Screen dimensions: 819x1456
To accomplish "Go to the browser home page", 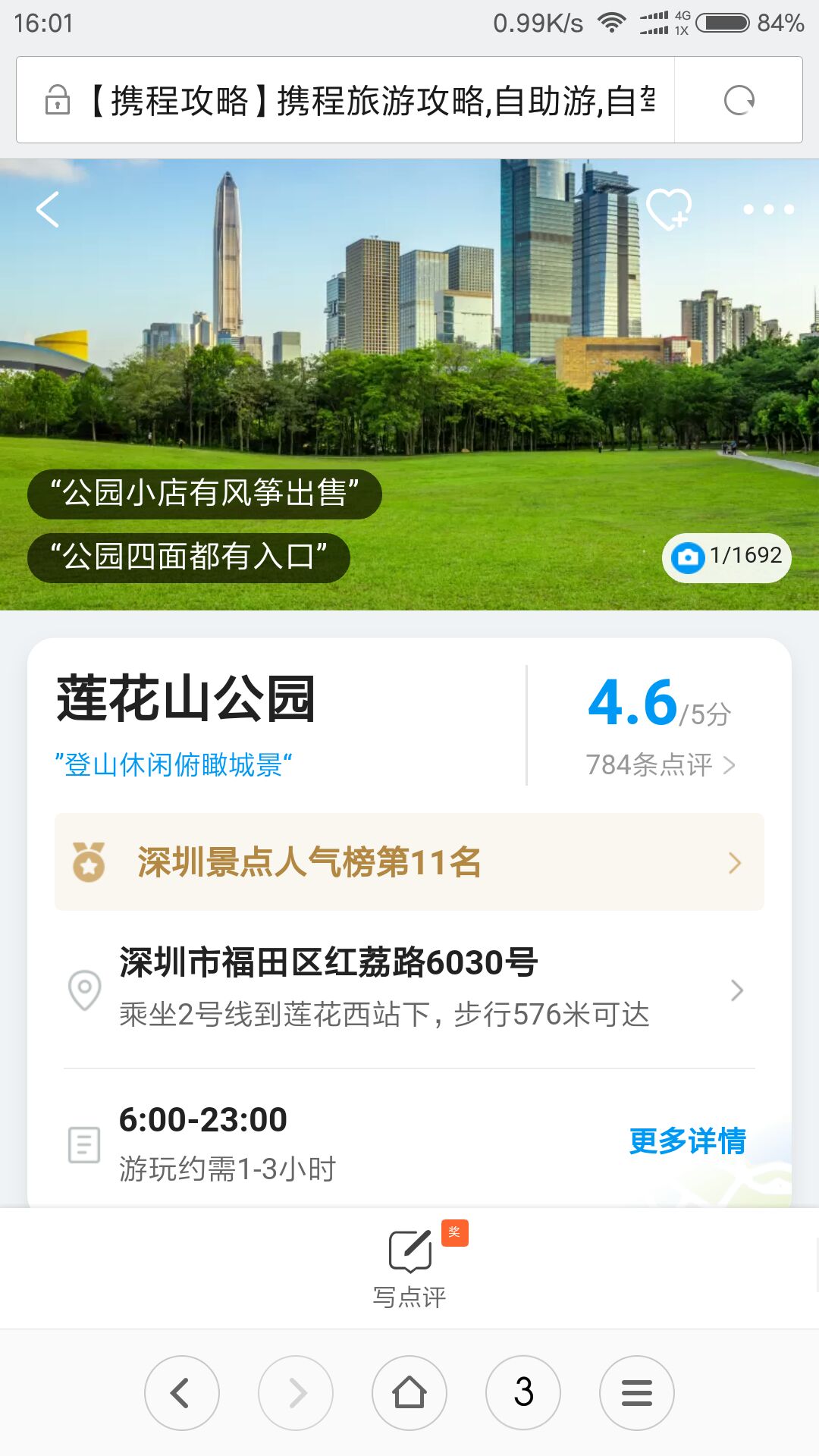I will (x=409, y=1393).
